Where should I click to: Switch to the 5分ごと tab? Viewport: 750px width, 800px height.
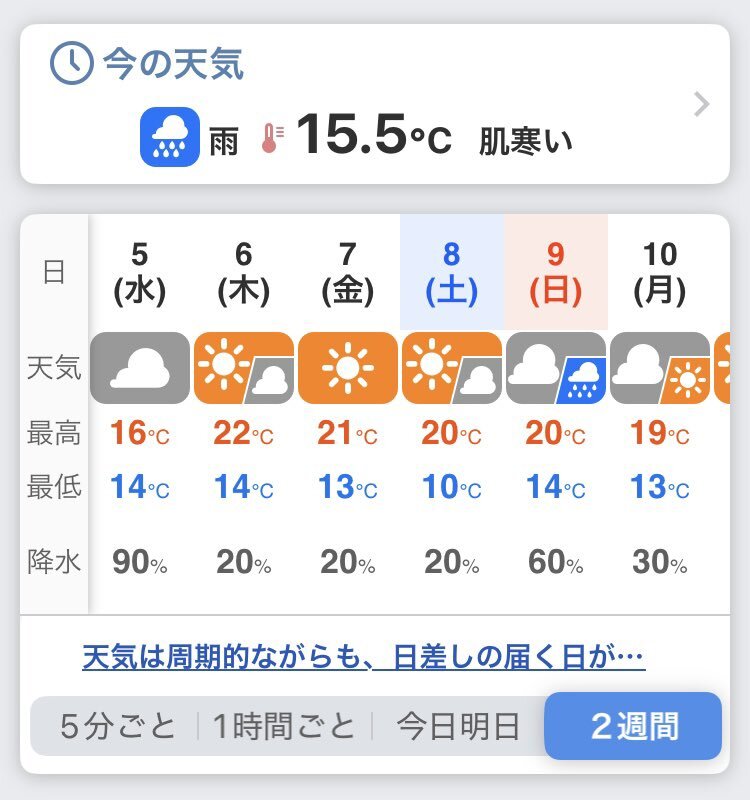click(117, 726)
